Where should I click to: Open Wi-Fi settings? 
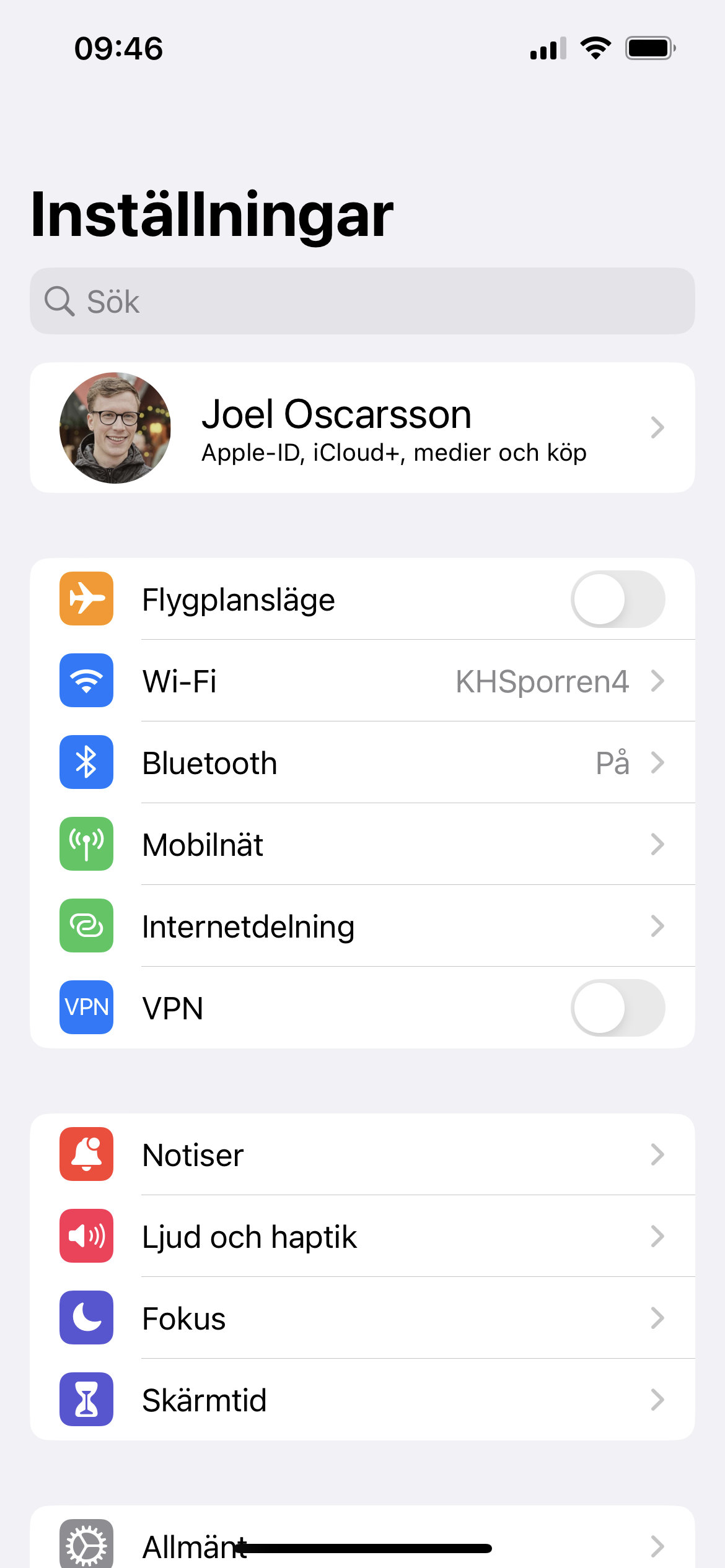click(x=362, y=681)
